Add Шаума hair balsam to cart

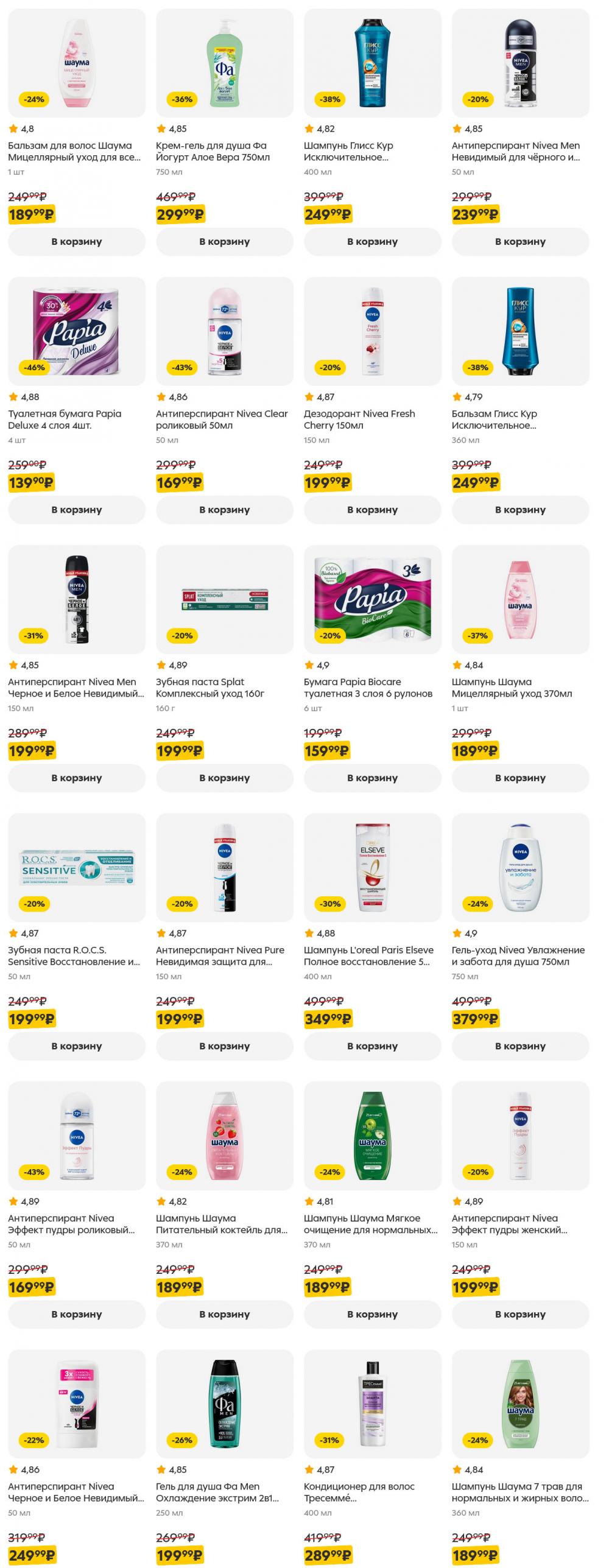[x=76, y=242]
